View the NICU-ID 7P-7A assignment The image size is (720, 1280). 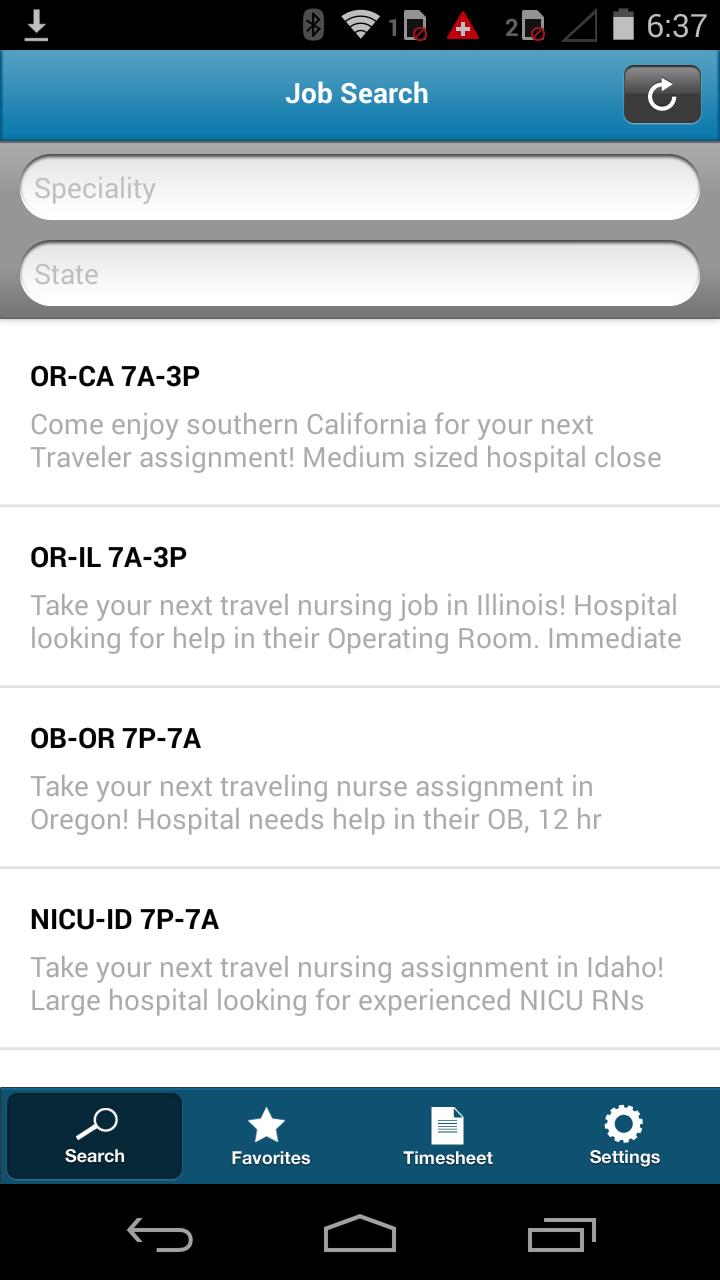[360, 957]
